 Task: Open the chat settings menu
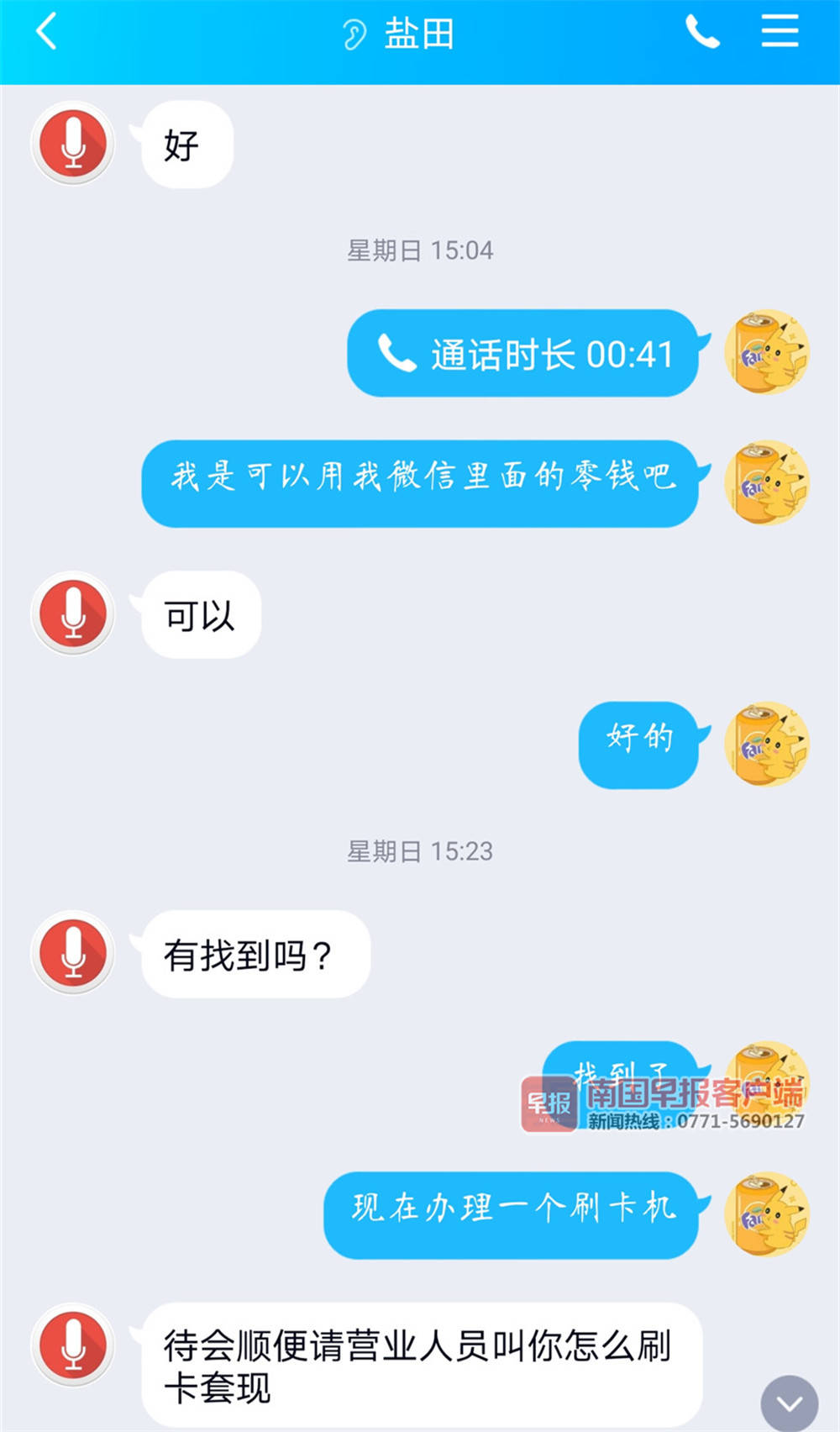(780, 32)
